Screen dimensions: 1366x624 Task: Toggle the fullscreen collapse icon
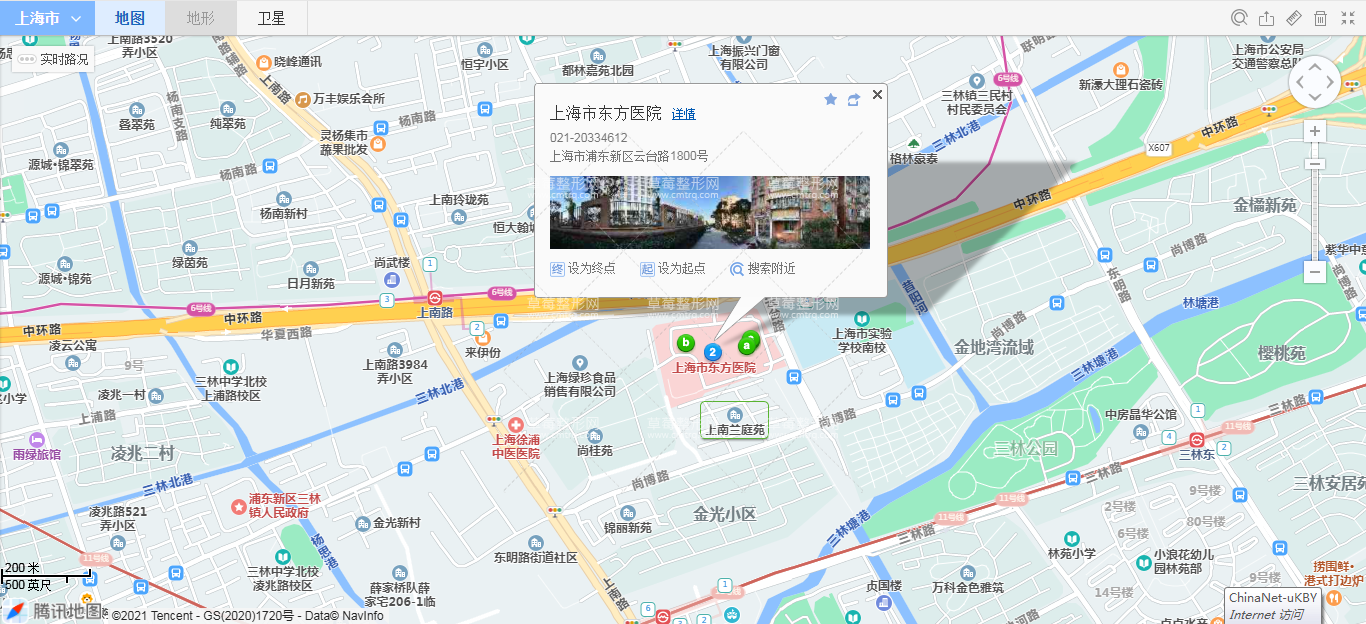pos(1347,18)
